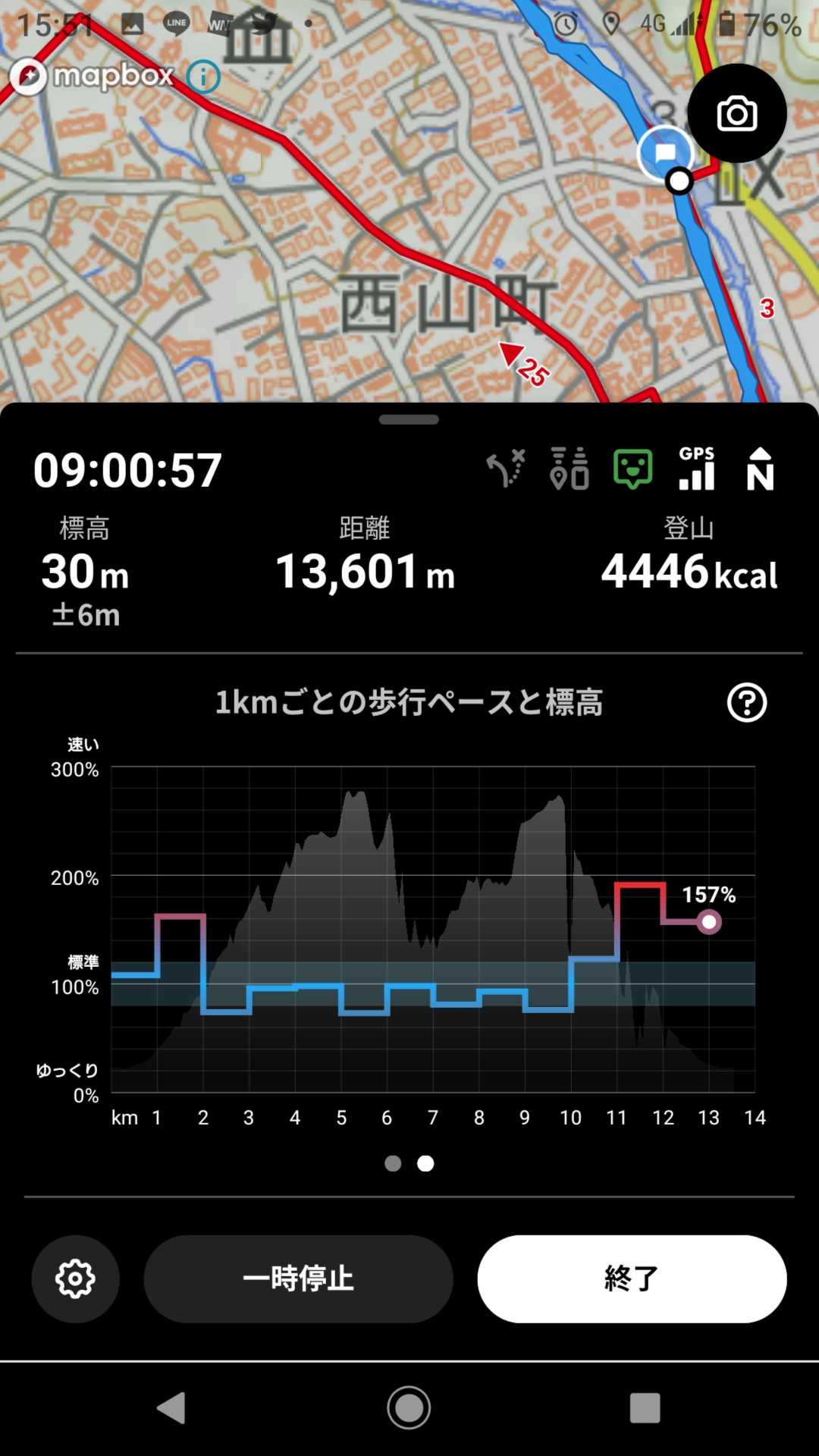
Task: Open the camera to take a photo
Action: point(736,114)
